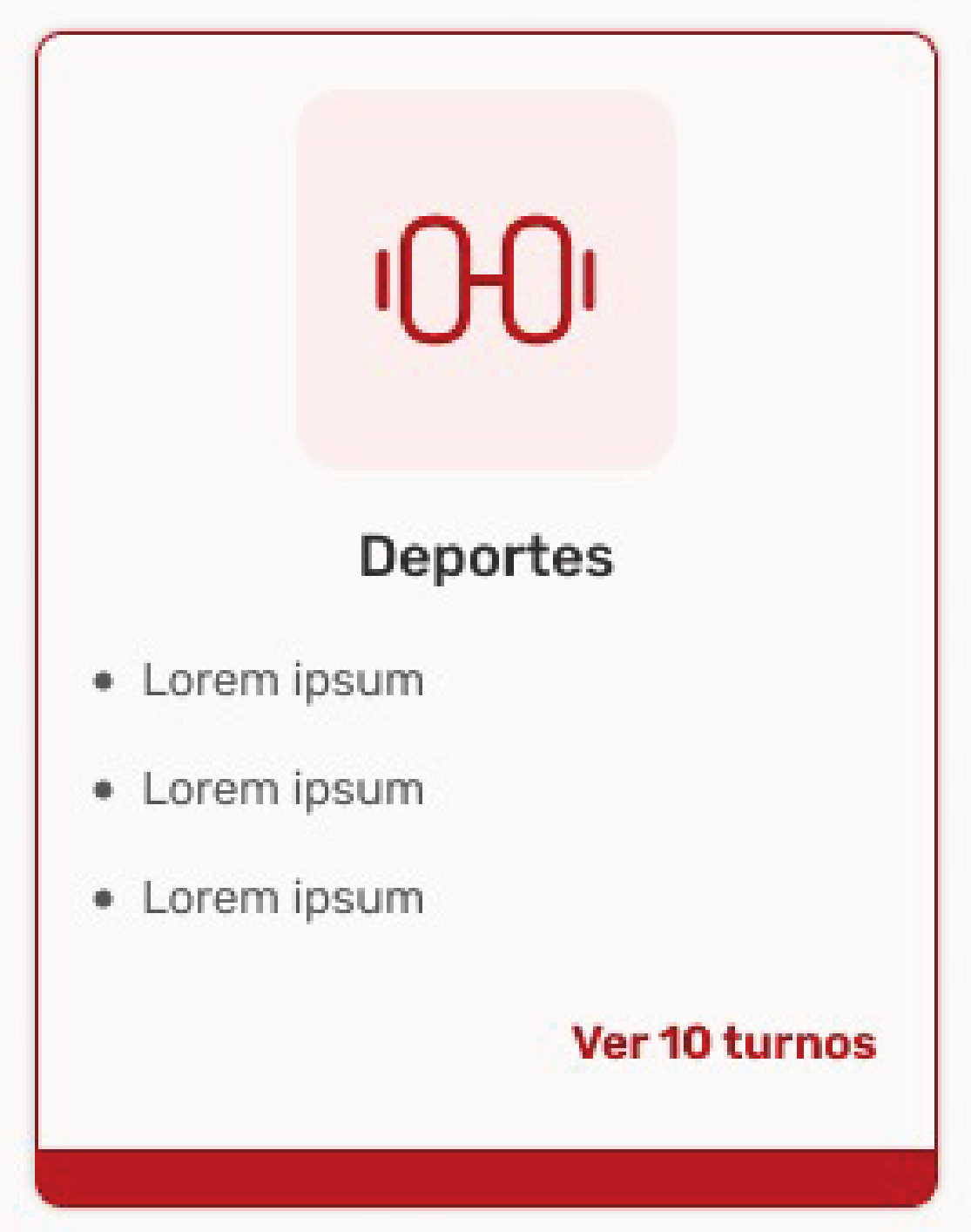Open the Ver 10 turnos link
Image resolution: width=971 pixels, height=1232 pixels.
click(x=723, y=1043)
